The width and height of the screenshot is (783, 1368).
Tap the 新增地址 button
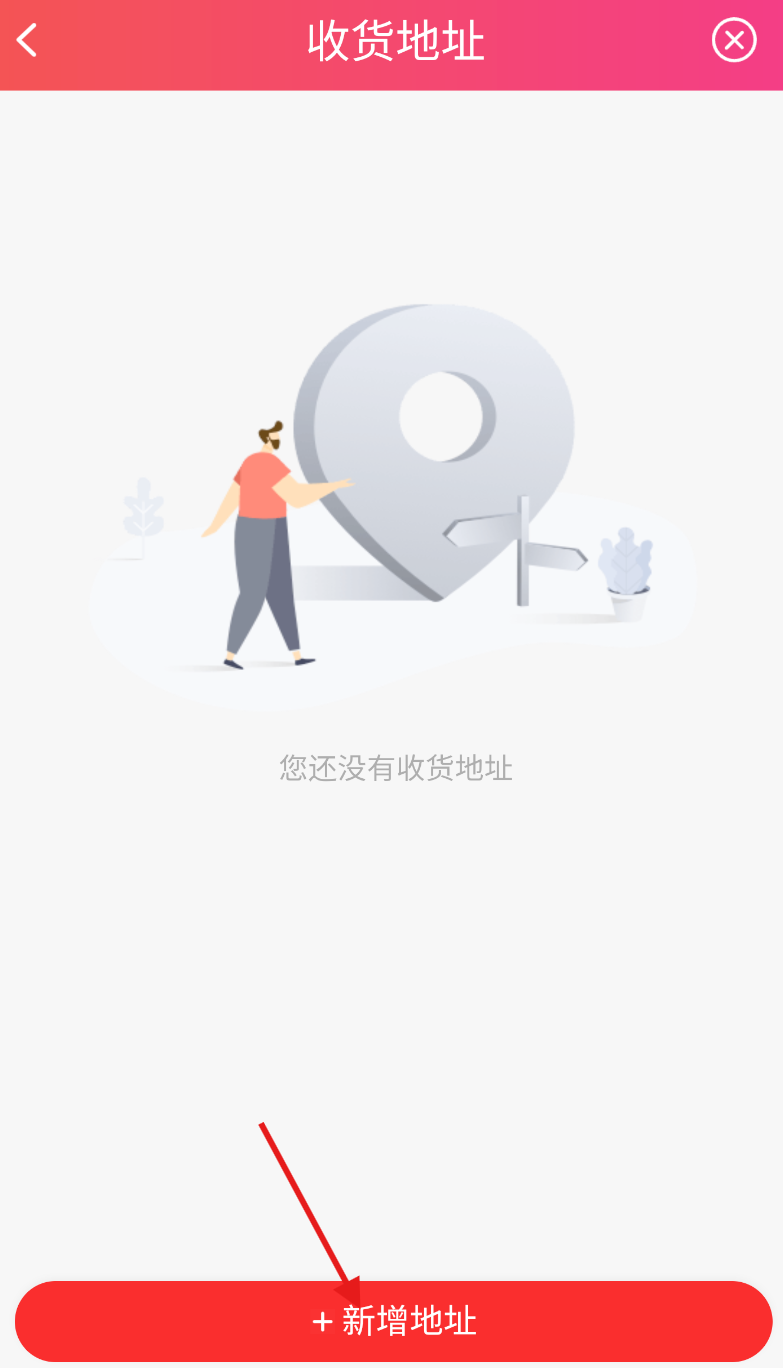394,1321
